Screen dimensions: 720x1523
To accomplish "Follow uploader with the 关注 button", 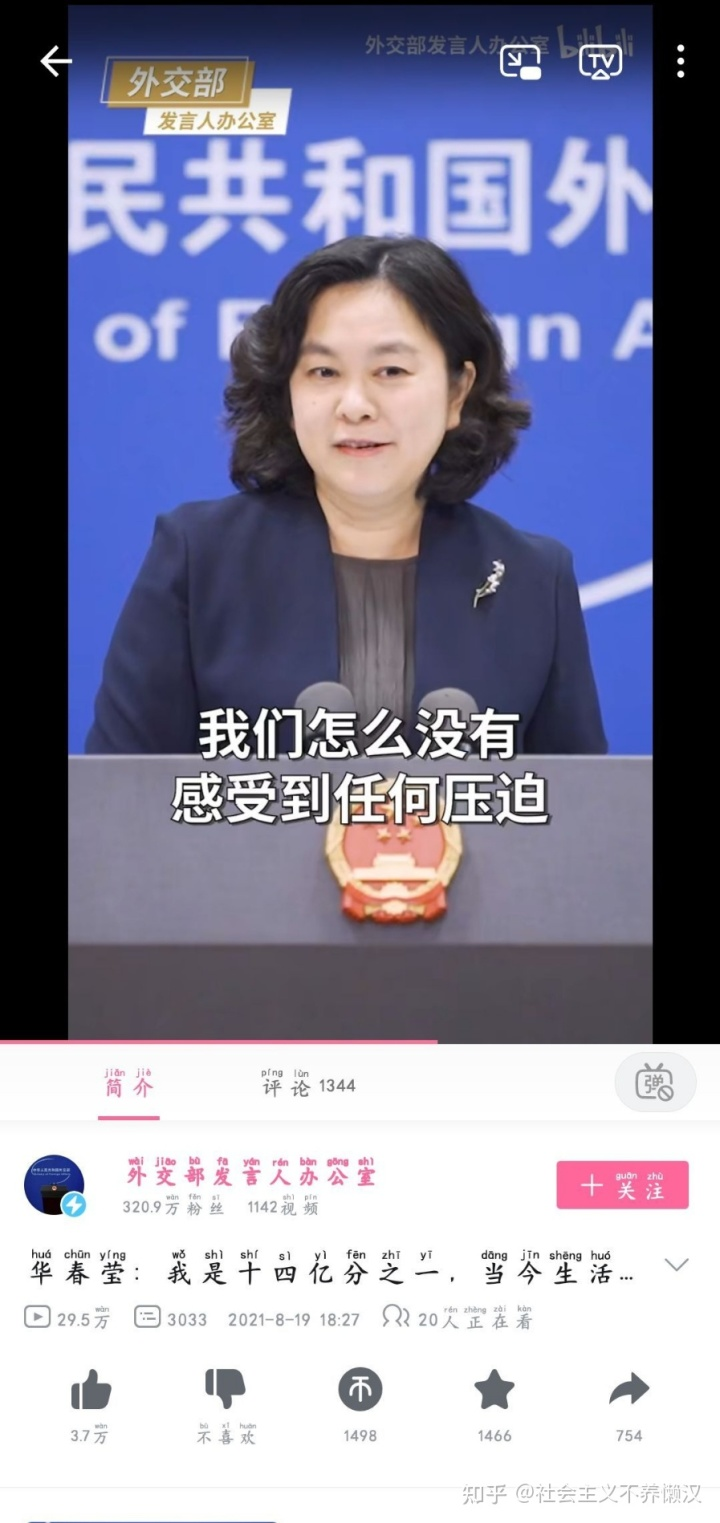I will [x=622, y=1185].
